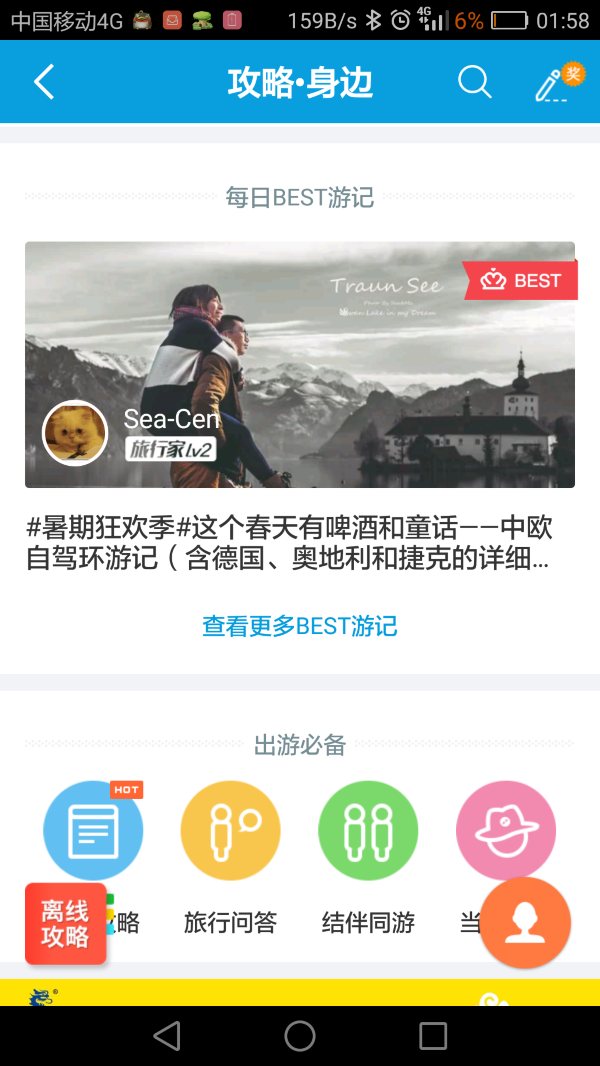Open the blue guide icon marked HOT
Viewport: 600px width, 1066px height.
(x=93, y=830)
